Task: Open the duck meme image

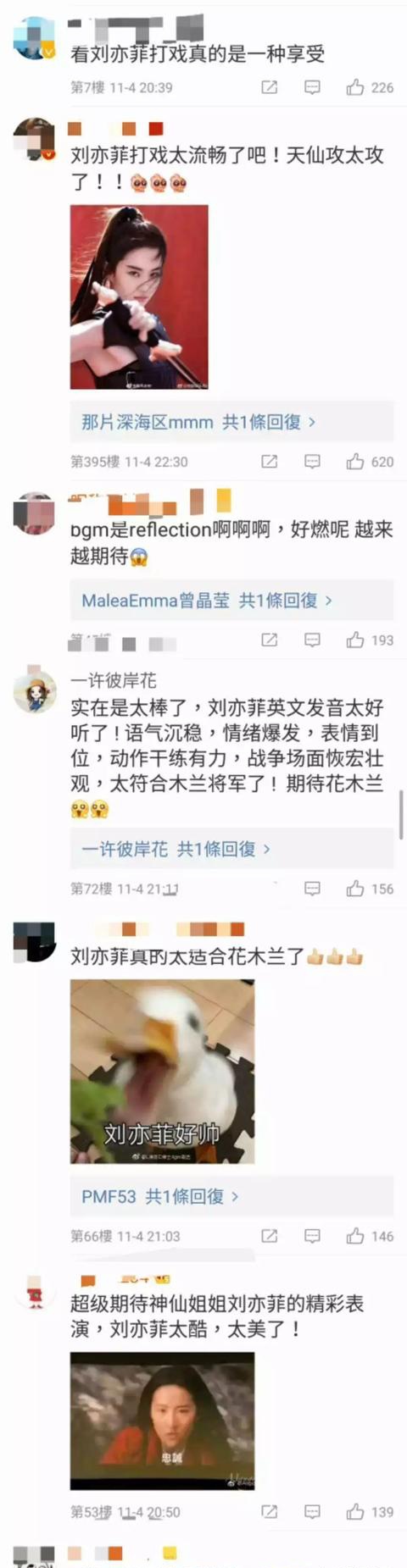Action: [x=162, y=1072]
